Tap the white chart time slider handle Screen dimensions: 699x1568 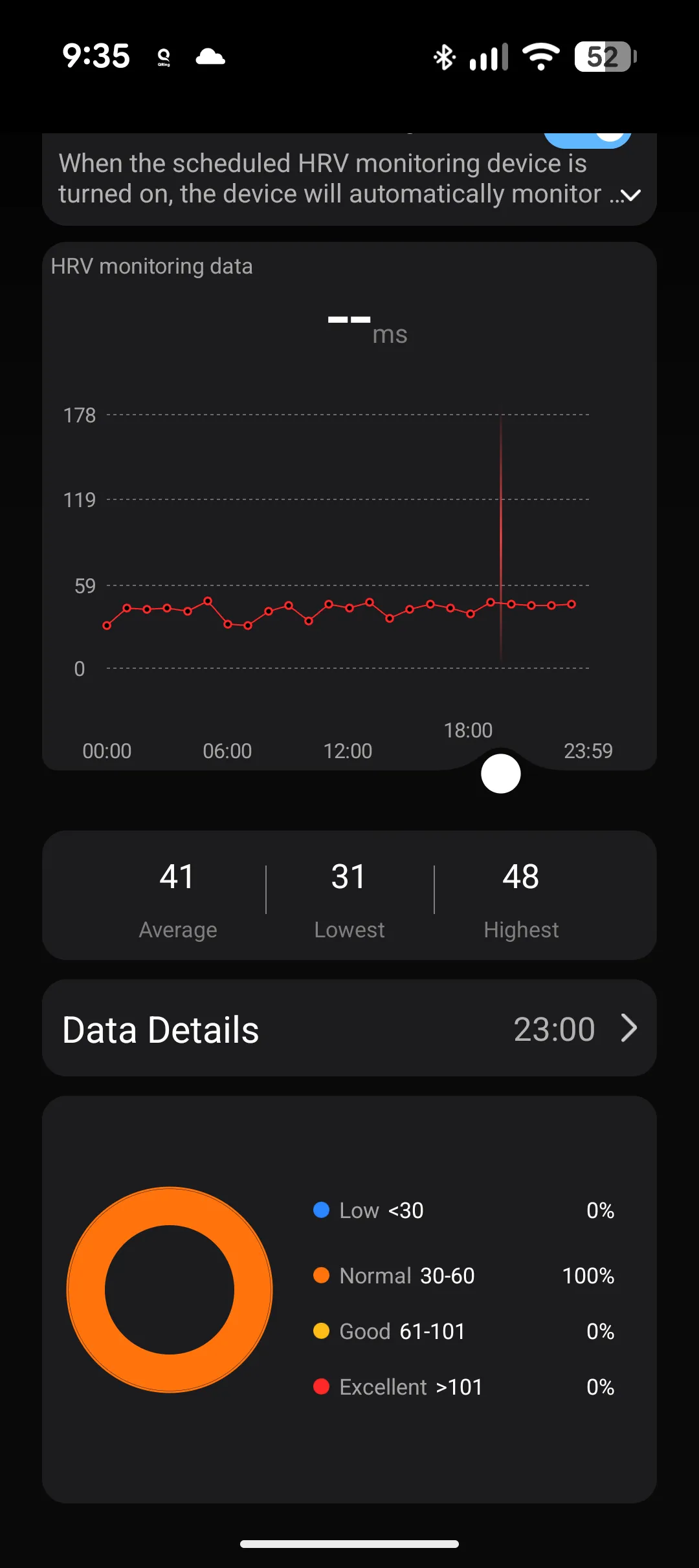point(501,774)
